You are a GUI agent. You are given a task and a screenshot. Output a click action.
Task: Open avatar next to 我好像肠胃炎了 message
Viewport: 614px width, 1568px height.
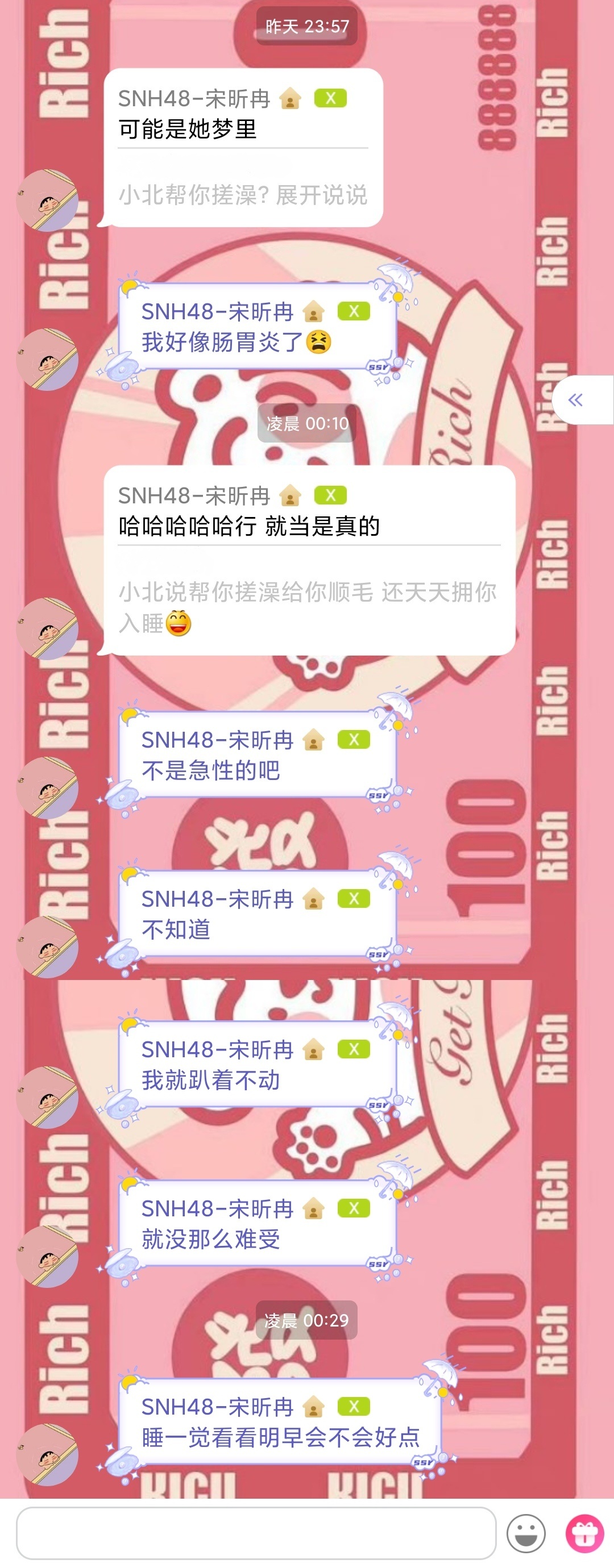click(47, 359)
